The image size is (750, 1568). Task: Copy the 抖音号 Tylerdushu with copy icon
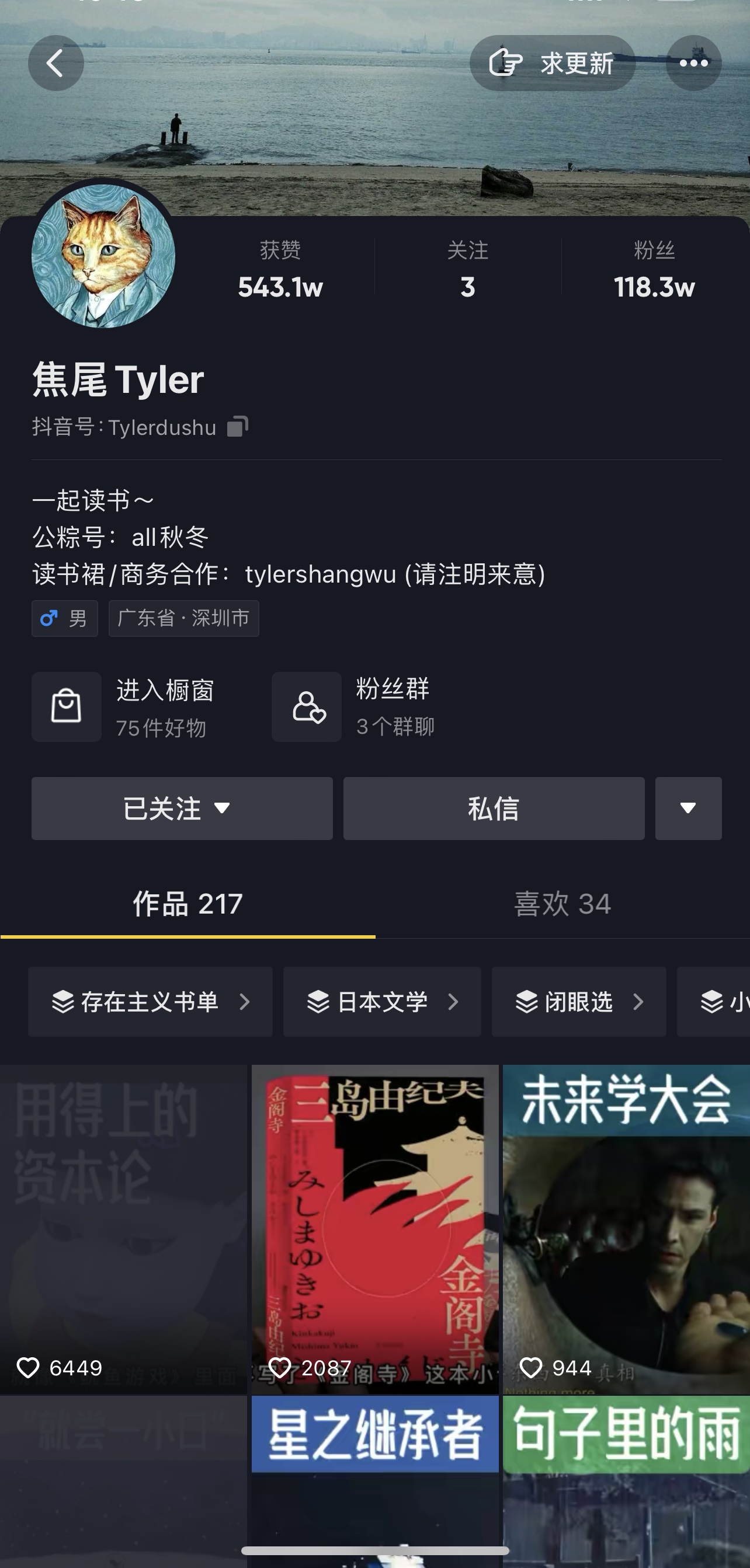point(239,427)
